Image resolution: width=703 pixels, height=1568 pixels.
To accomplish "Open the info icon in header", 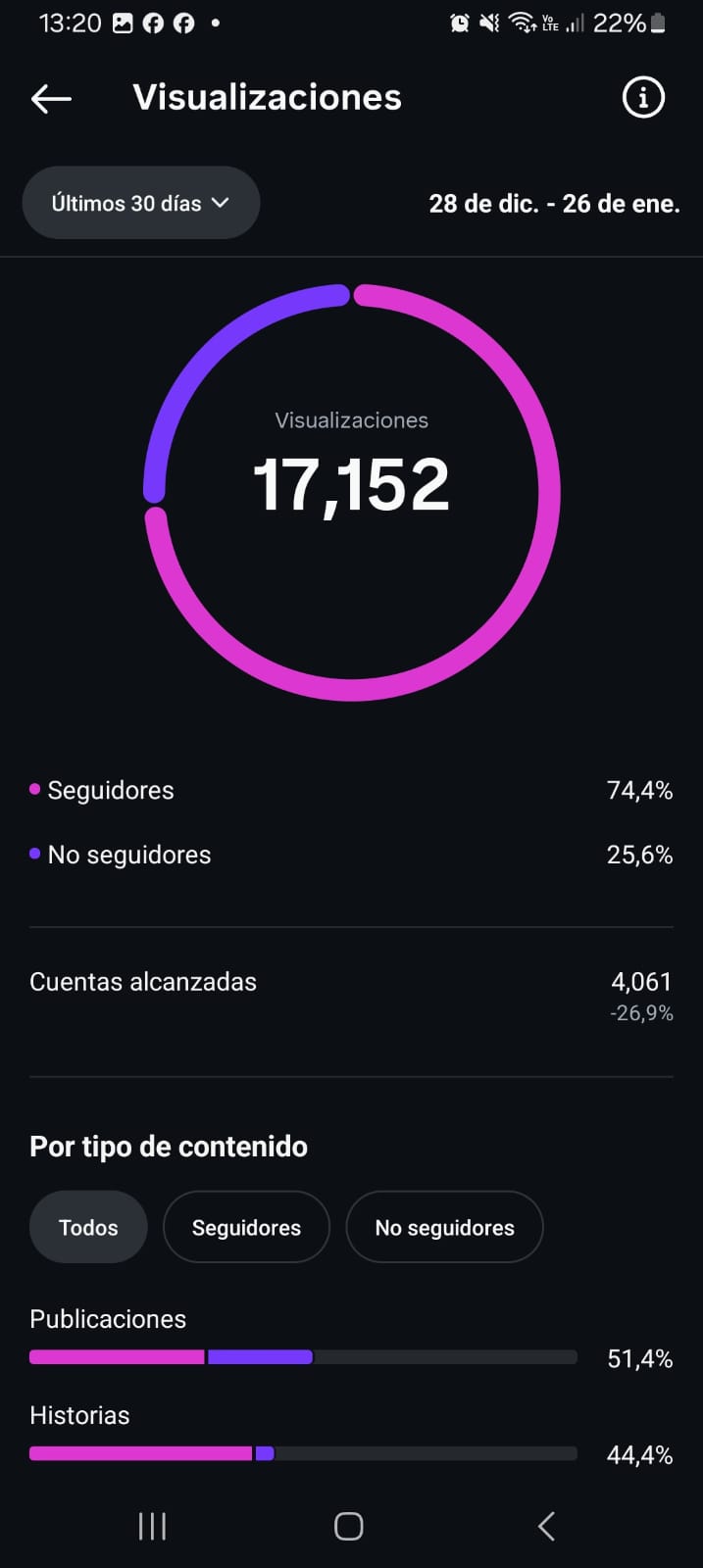I will (643, 98).
